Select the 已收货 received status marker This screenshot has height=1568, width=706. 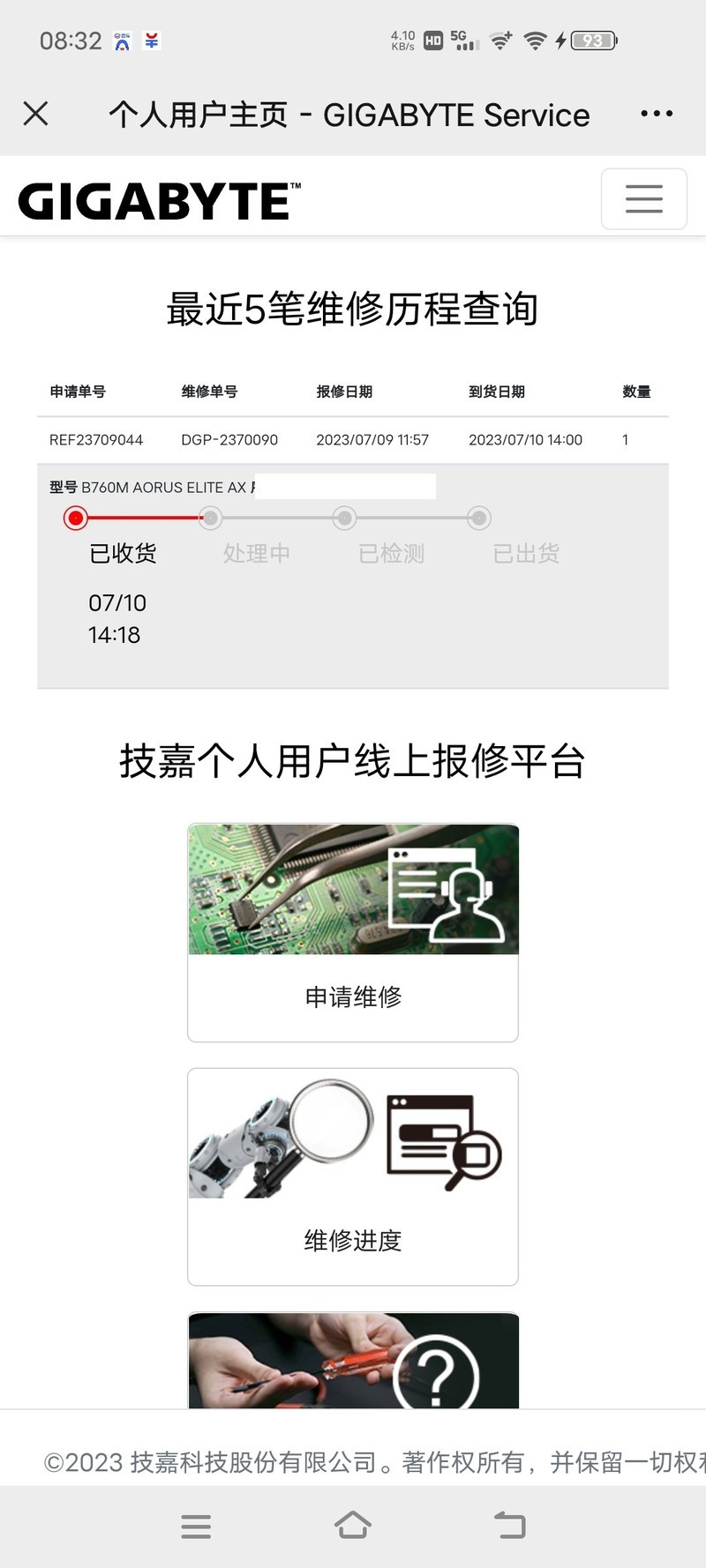(x=76, y=519)
